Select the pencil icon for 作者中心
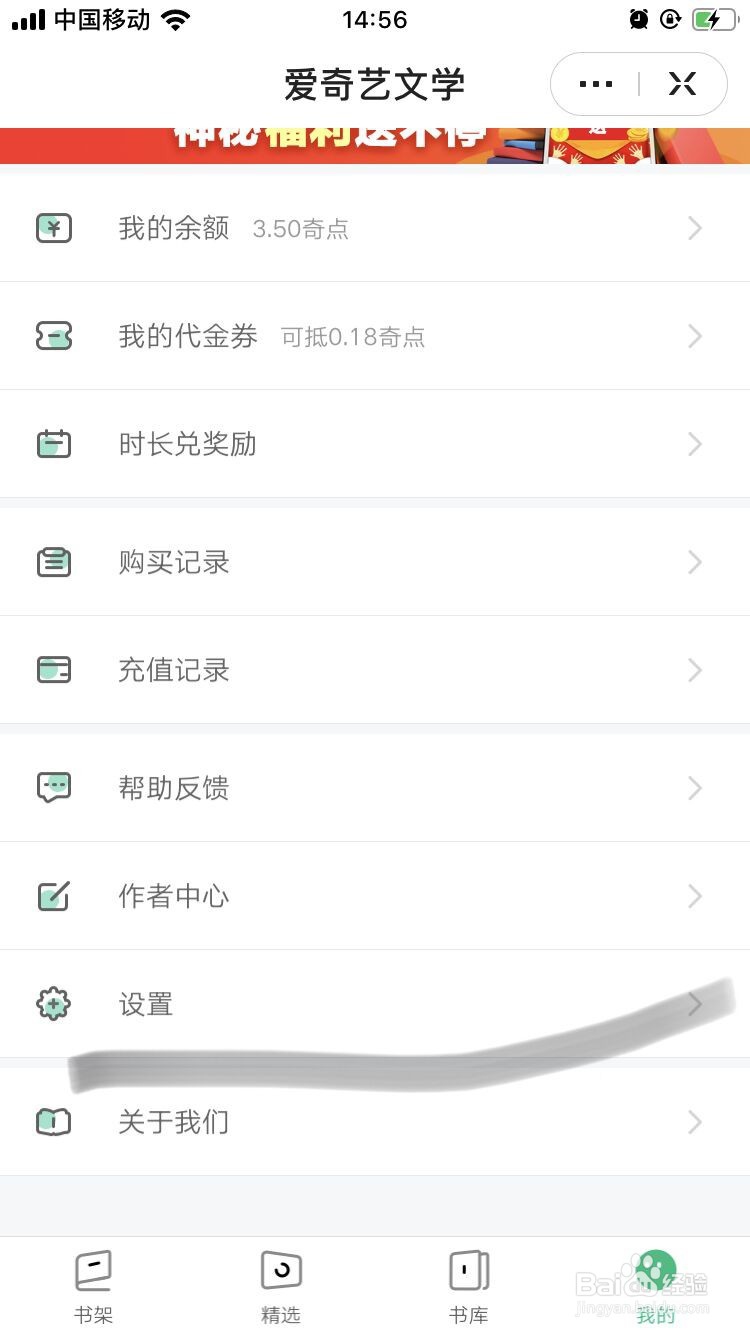The height and width of the screenshot is (1334, 750). (53, 896)
